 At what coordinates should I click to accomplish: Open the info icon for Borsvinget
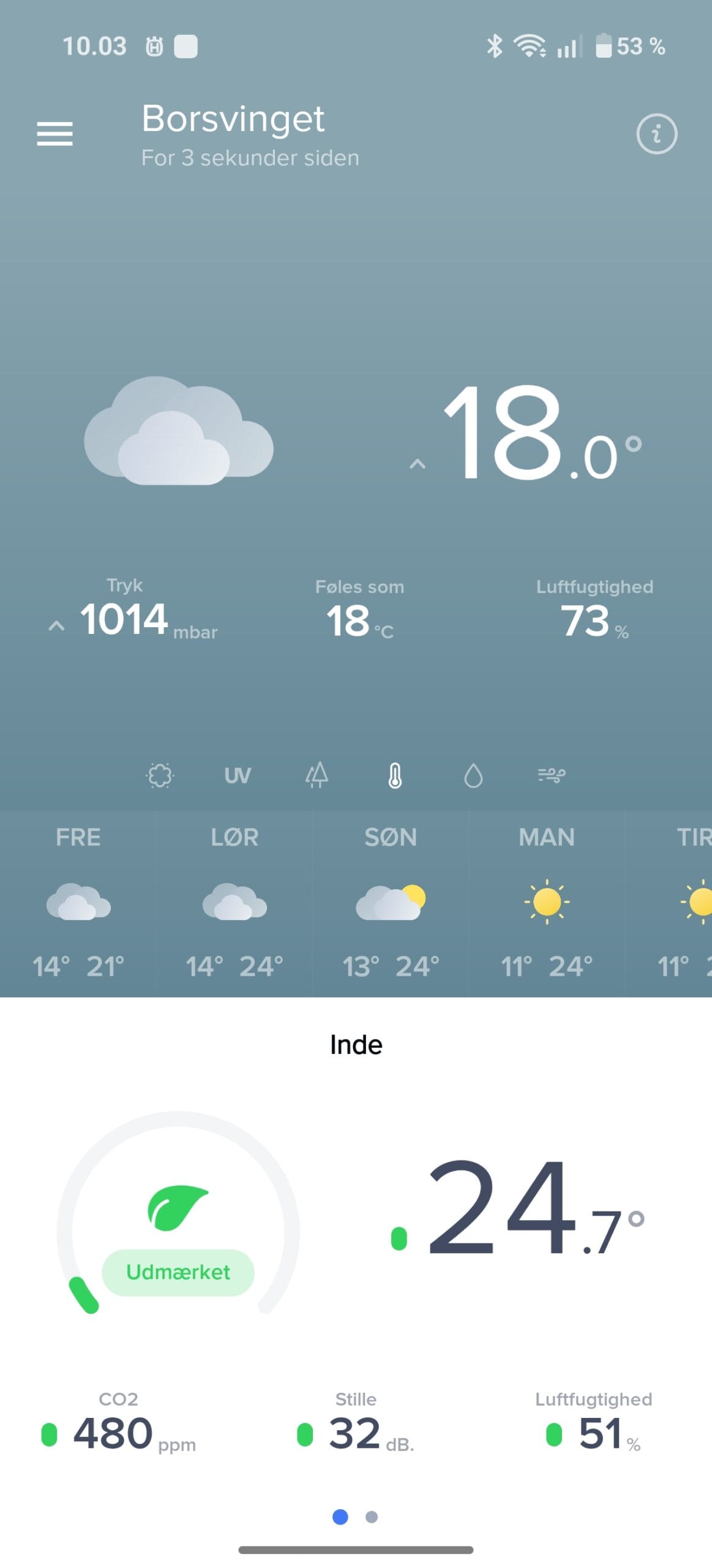coord(656,134)
